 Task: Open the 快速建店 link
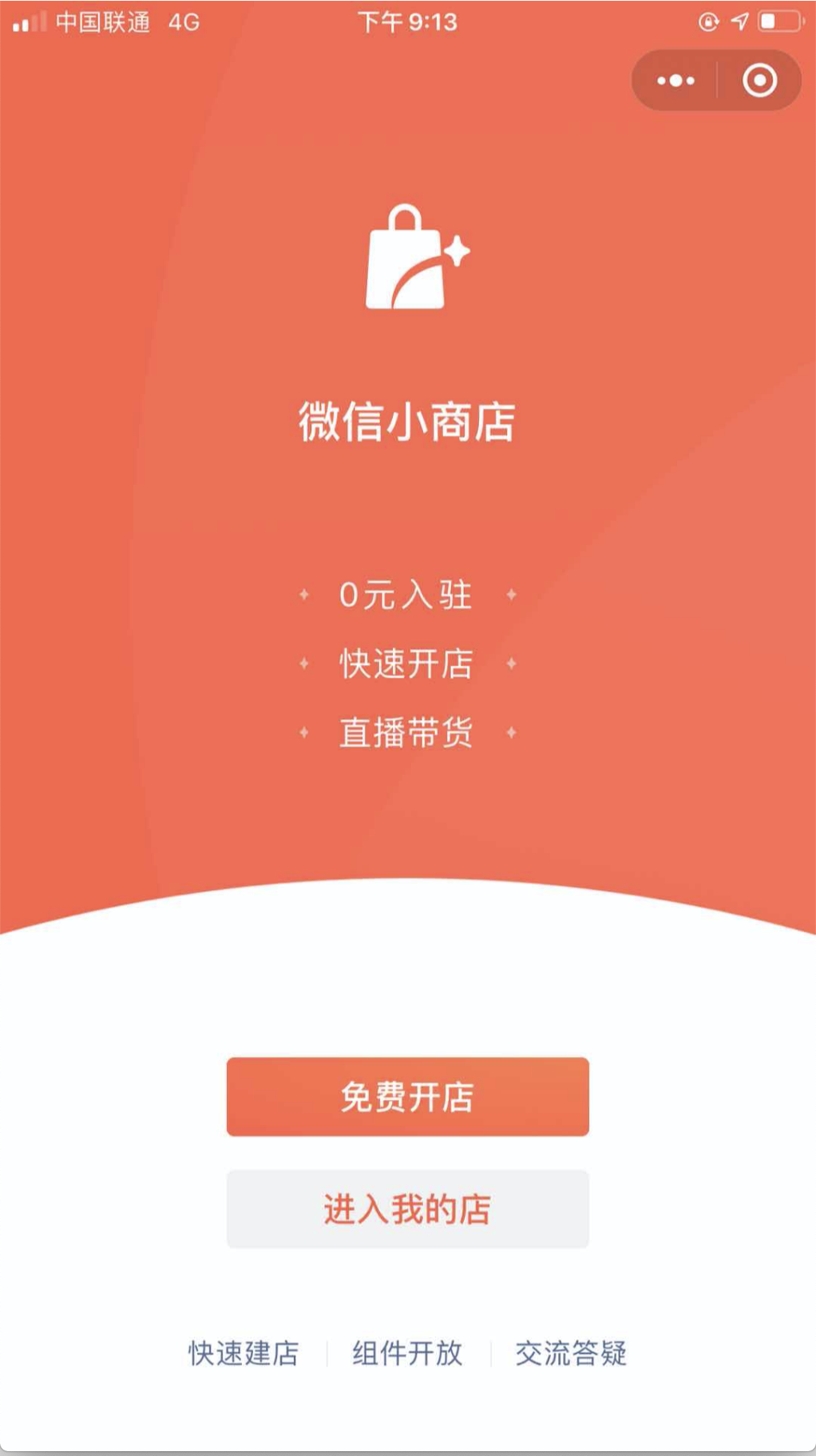point(244,1353)
